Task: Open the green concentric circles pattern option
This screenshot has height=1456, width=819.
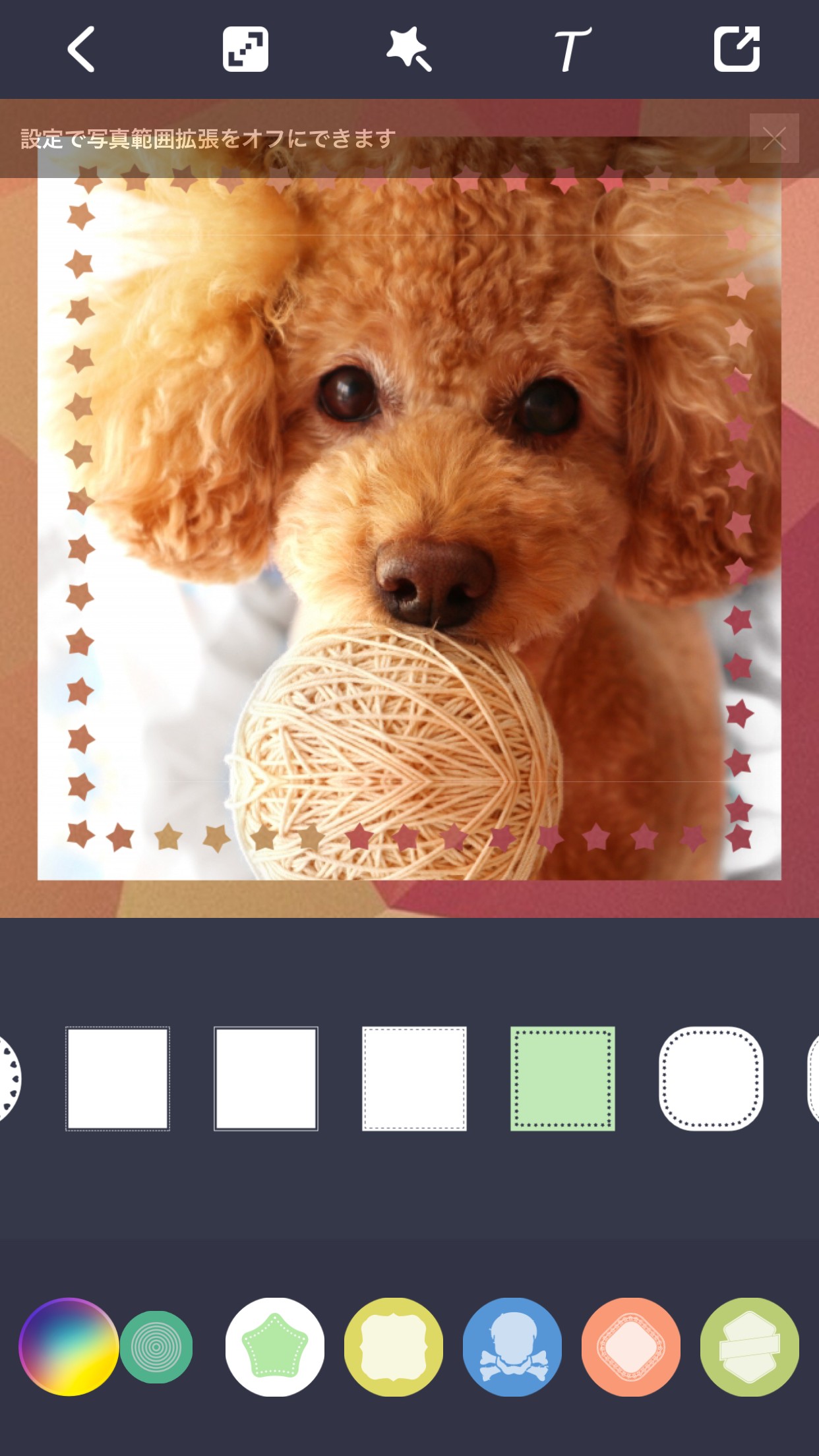Action: click(x=156, y=1347)
